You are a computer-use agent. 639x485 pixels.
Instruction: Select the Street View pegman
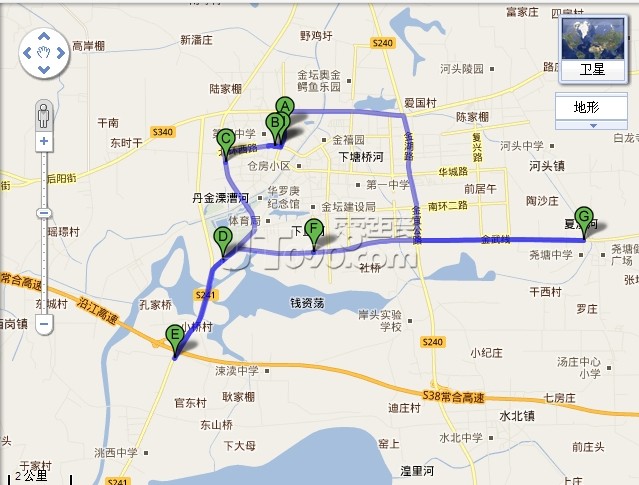pos(43,113)
